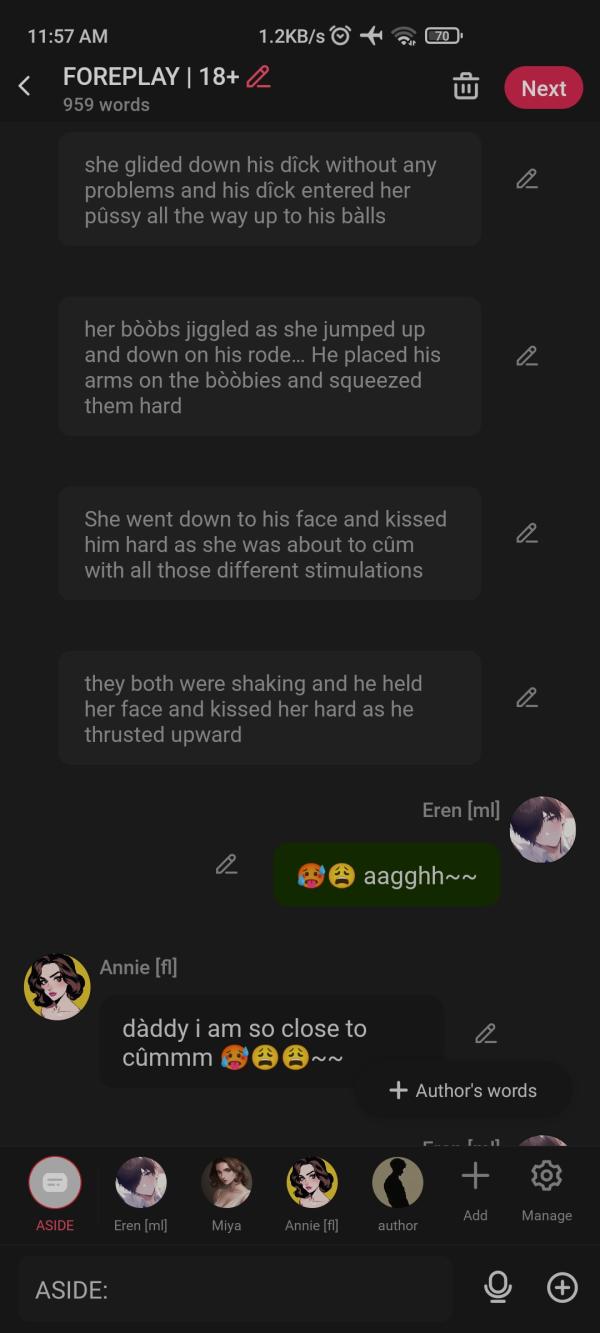Edit the message saying "aagghh~~"
Screen dimensions: 600x1333
point(227,865)
